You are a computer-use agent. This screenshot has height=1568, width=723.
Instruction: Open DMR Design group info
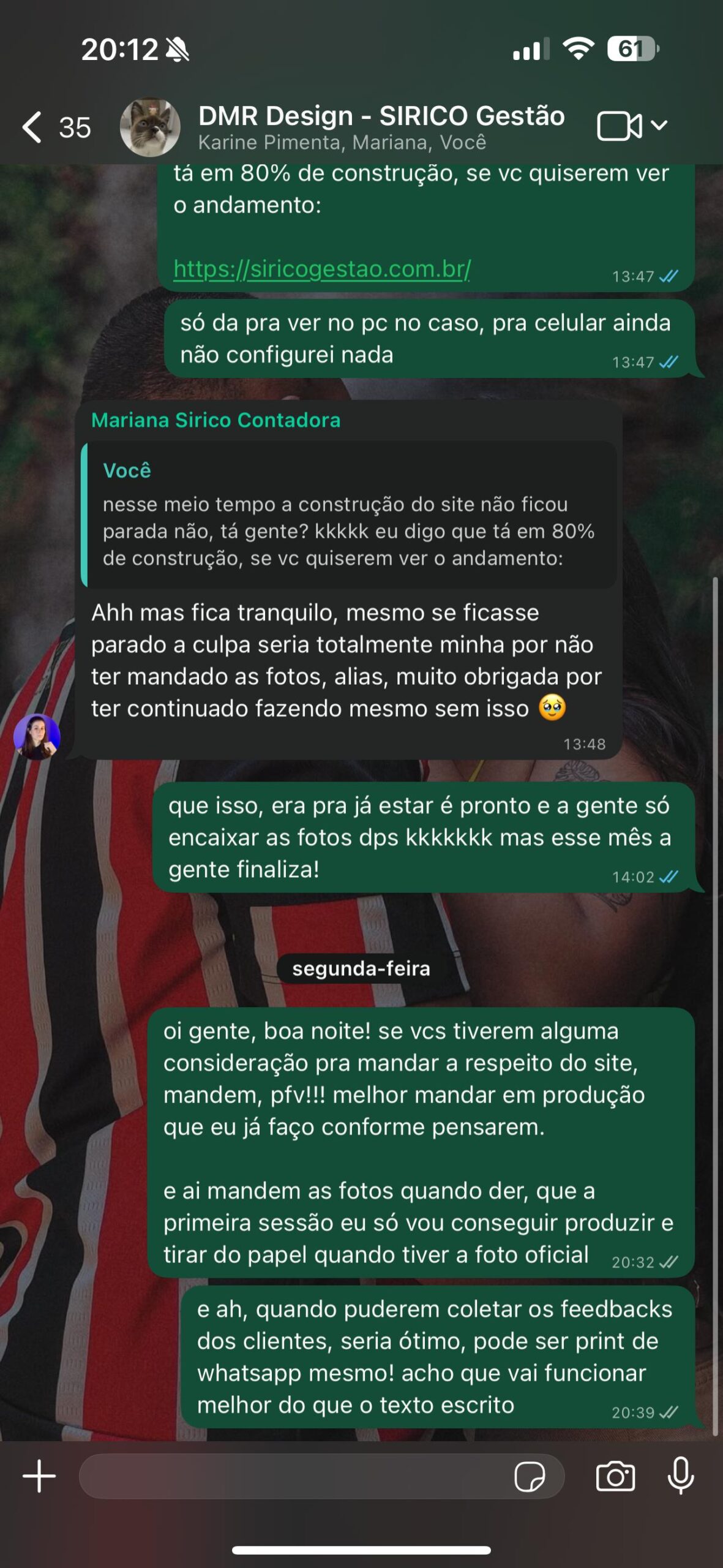coord(381,126)
